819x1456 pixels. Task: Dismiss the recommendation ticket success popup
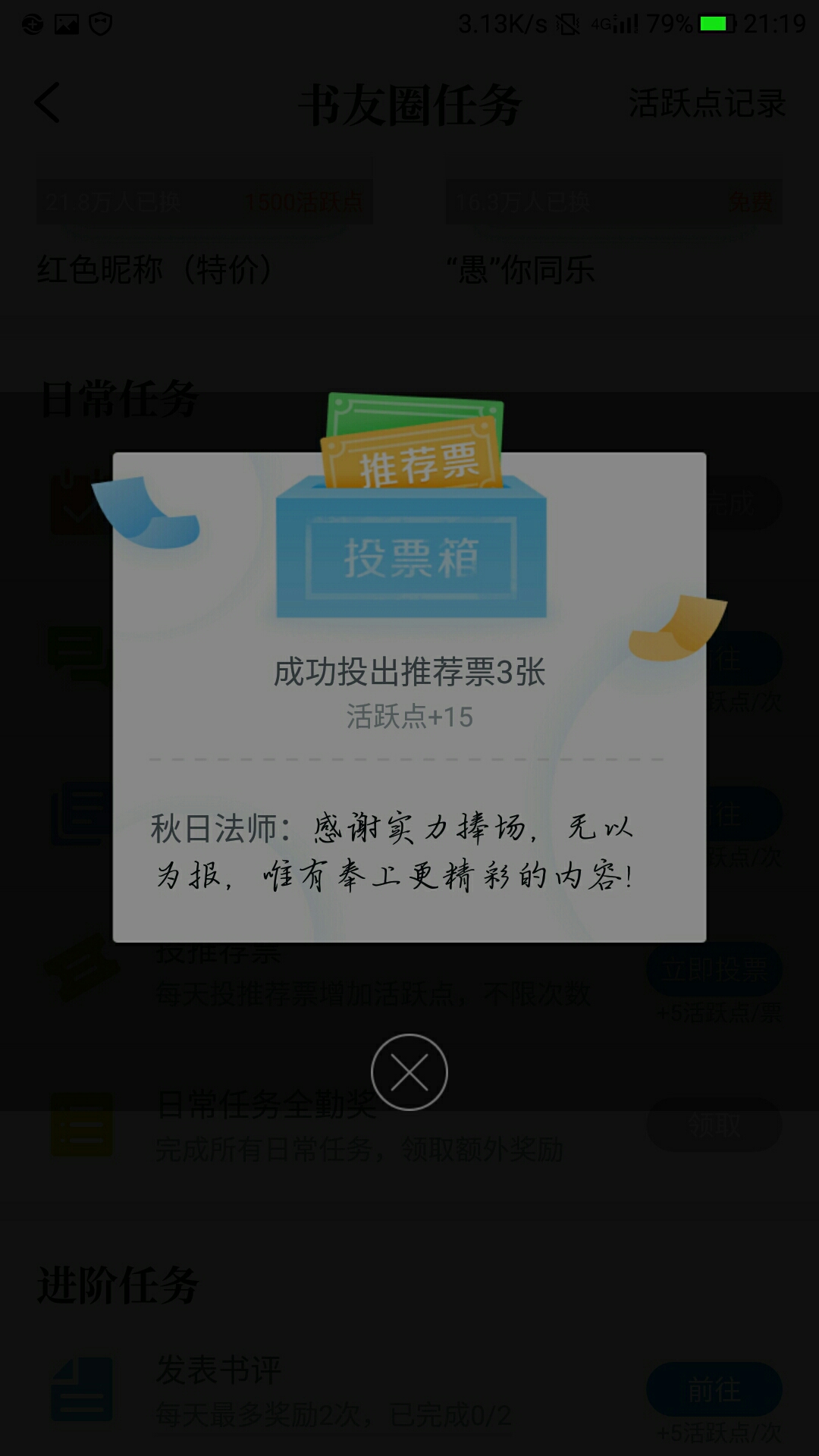point(409,1072)
